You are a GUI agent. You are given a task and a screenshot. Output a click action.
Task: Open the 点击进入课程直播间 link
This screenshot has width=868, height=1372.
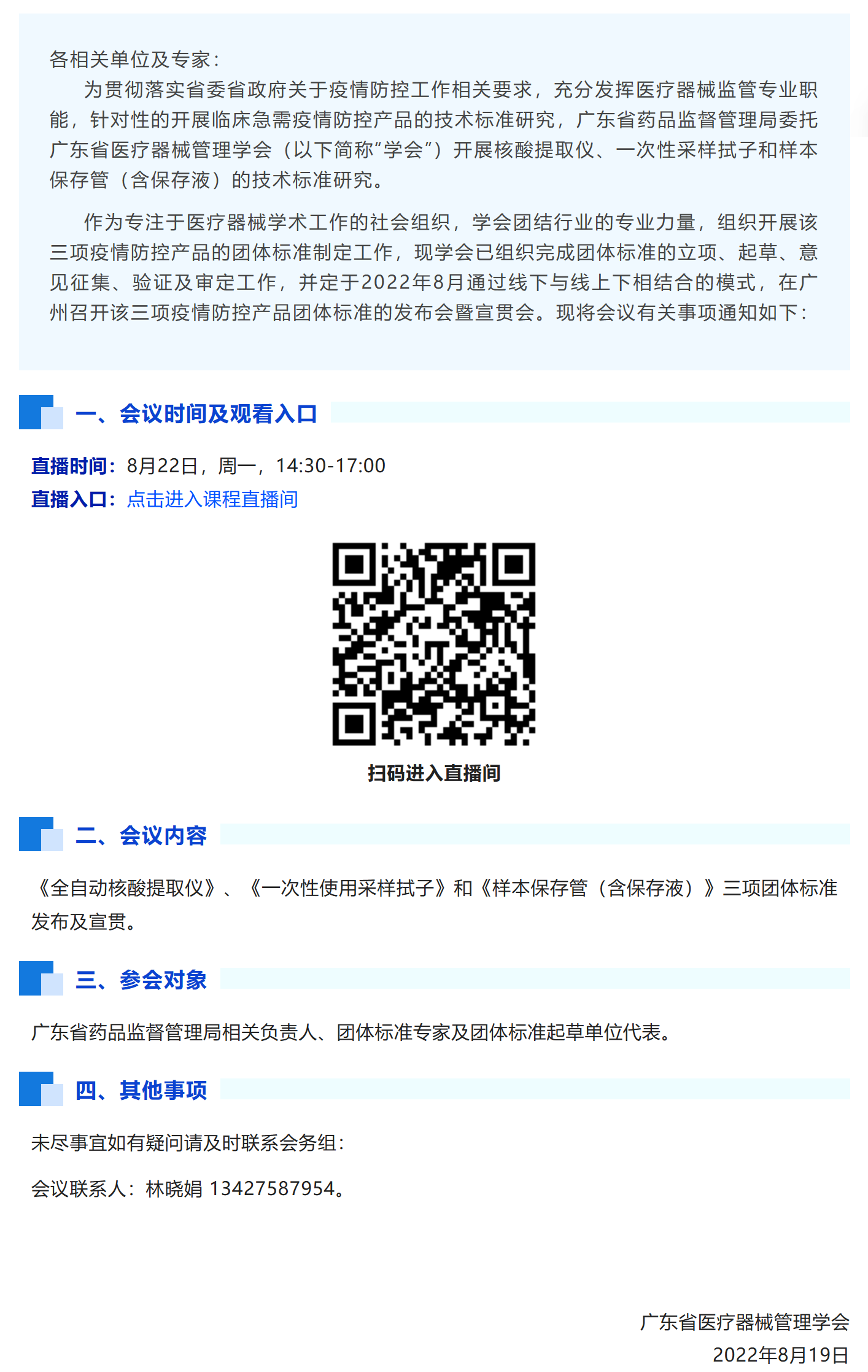click(212, 499)
